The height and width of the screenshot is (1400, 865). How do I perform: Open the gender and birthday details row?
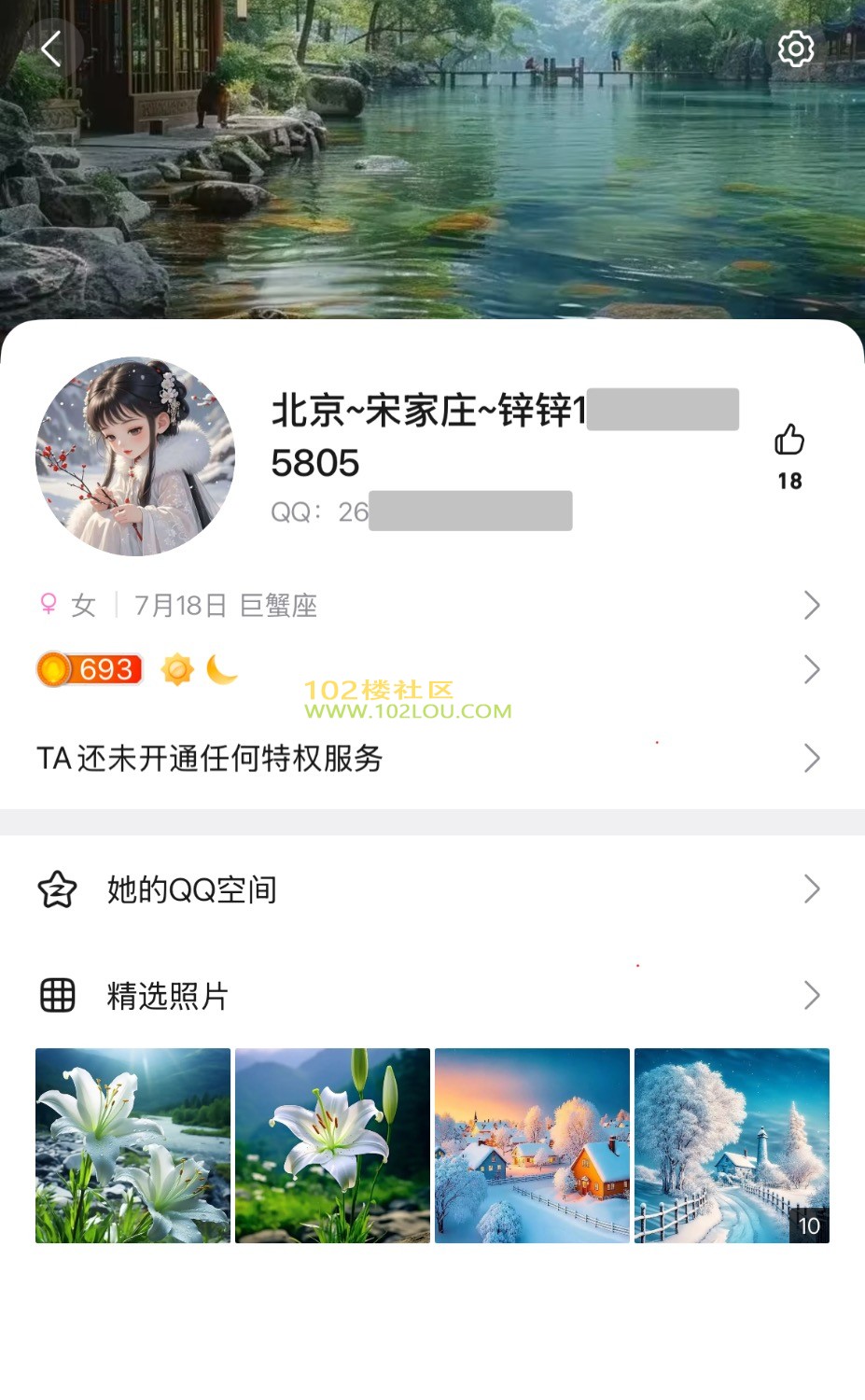429,606
